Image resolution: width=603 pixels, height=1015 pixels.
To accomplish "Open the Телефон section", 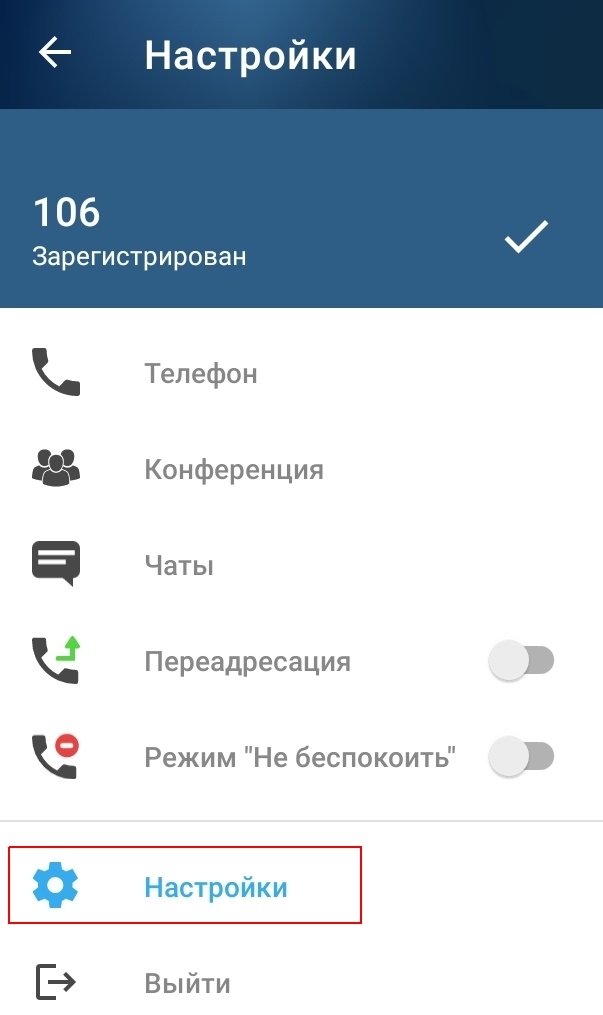I will (x=200, y=374).
